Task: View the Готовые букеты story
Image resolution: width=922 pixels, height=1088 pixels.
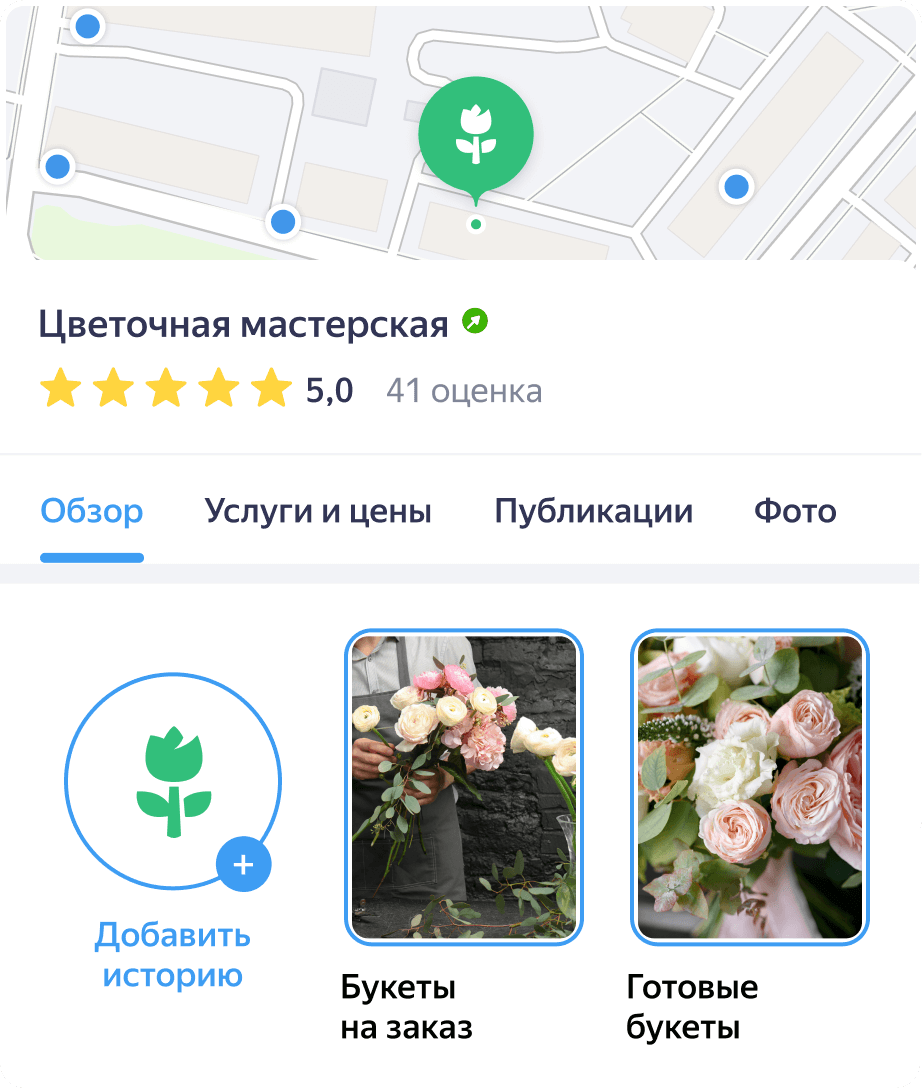Action: tap(750, 787)
